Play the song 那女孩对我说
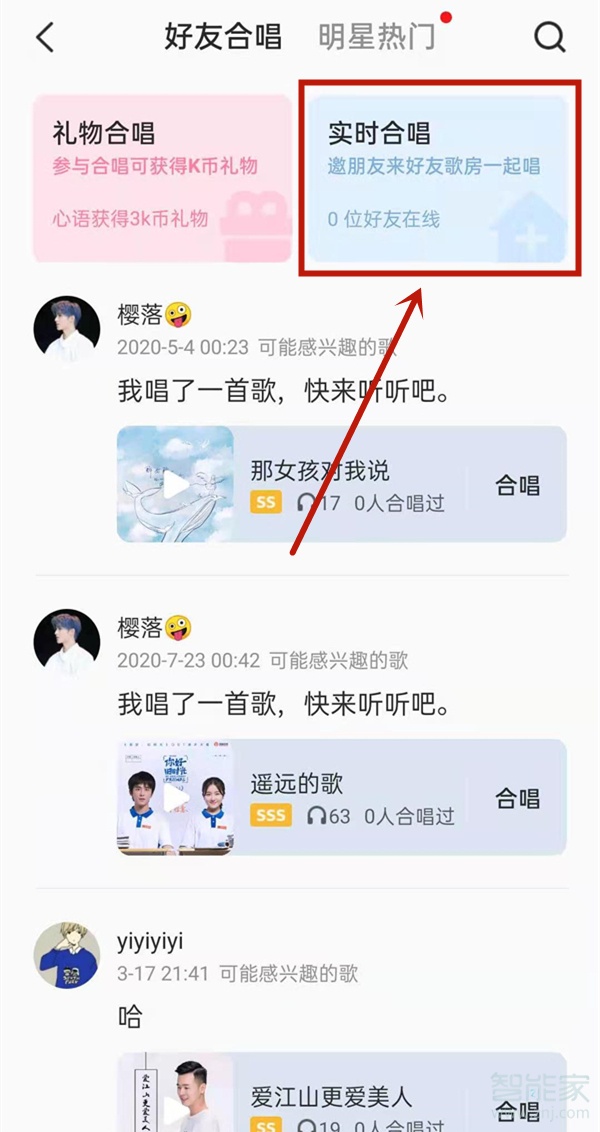Image resolution: width=600 pixels, height=1132 pixels. [x=176, y=485]
